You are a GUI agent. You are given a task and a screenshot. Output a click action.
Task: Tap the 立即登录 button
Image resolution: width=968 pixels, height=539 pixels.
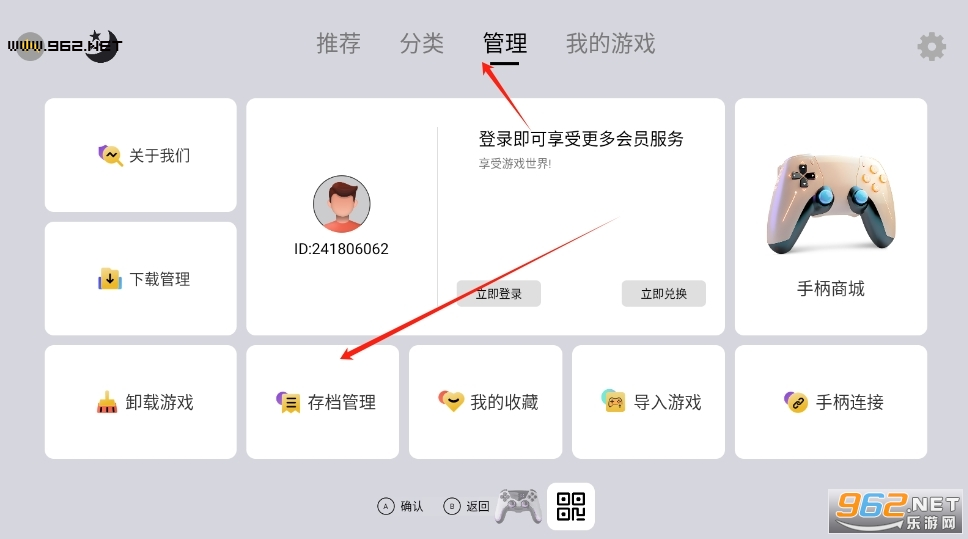coord(498,293)
